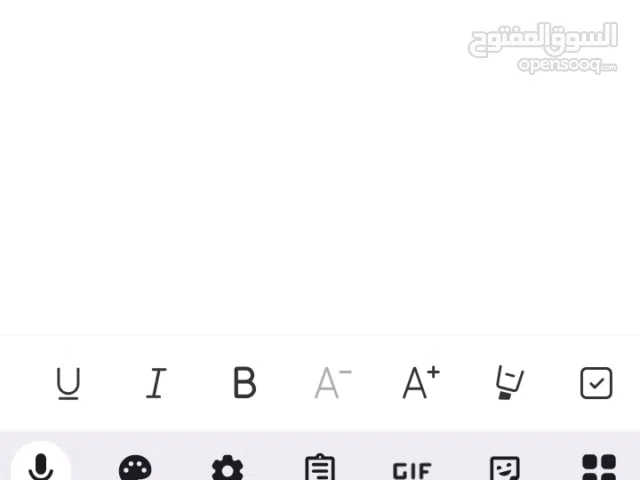
Task: Open the stickers panel
Action: [x=505, y=468]
